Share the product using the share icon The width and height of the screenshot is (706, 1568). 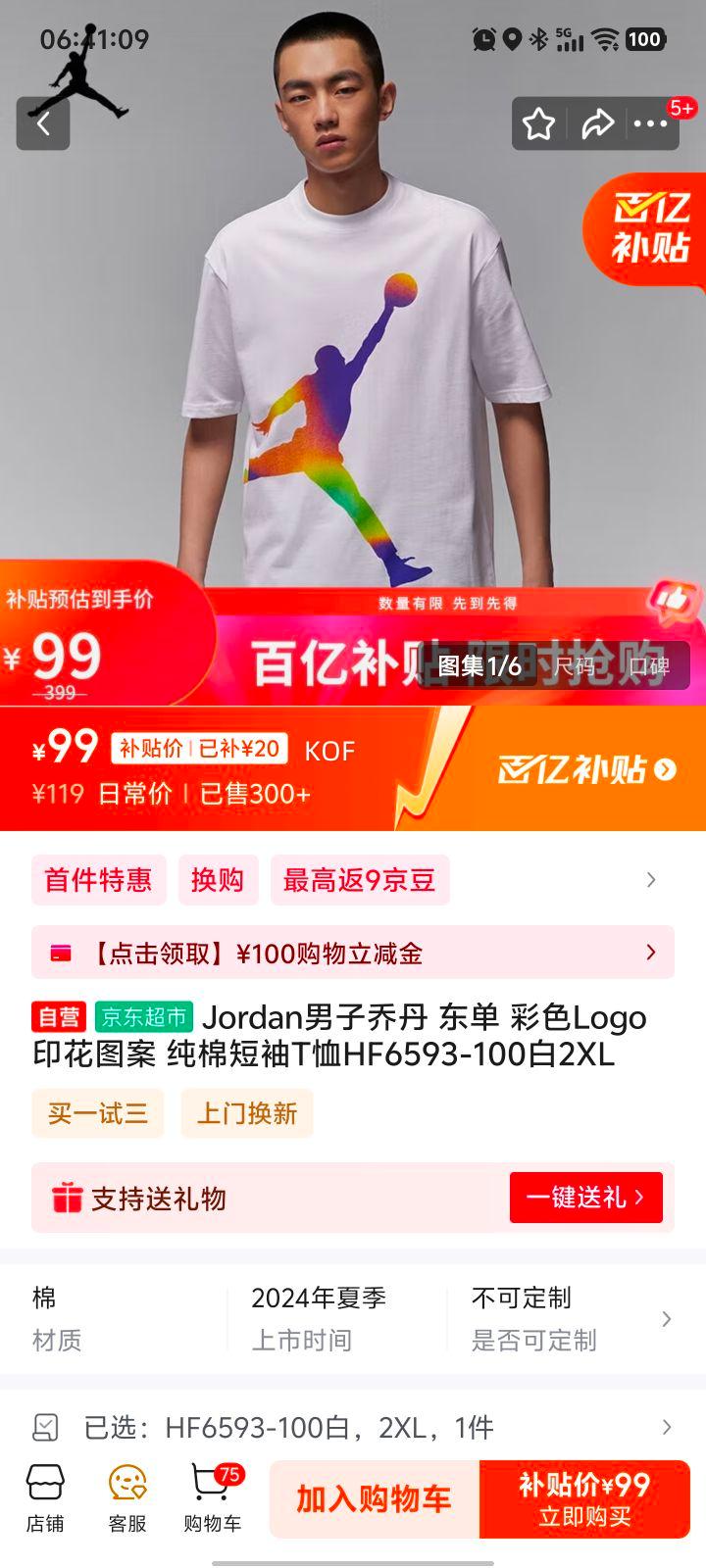click(598, 124)
